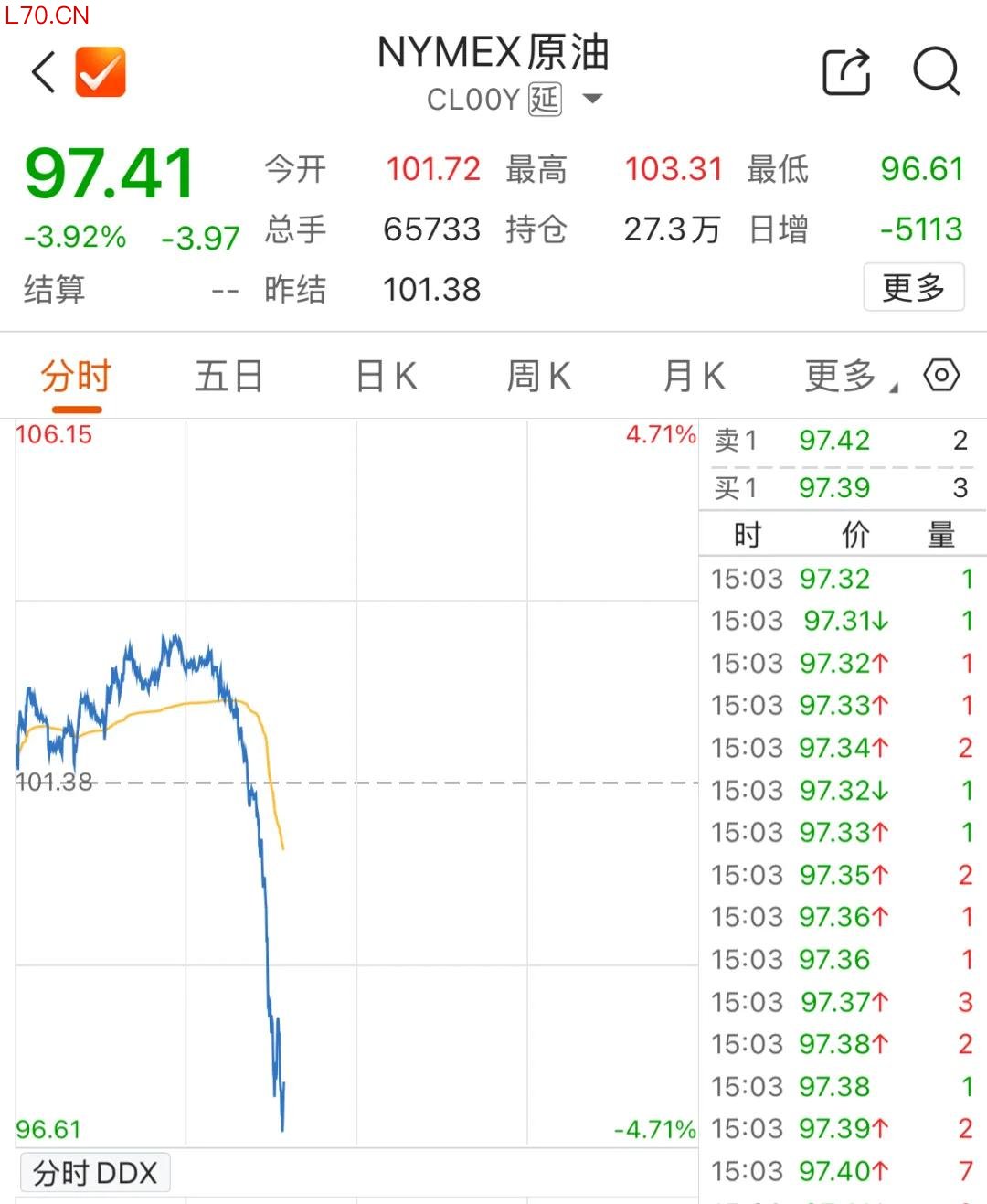Screen dimensions: 987x1204
Task: Switch to the 日K chart tab
Action: 386,377
